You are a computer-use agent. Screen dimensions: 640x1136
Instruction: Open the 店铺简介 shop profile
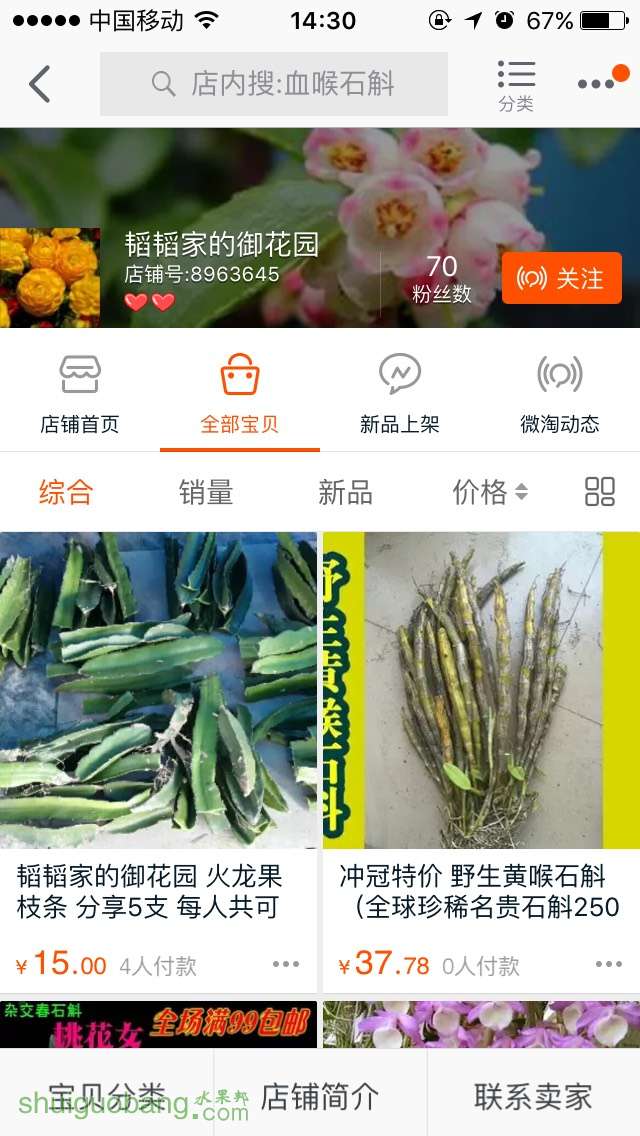(320, 1096)
